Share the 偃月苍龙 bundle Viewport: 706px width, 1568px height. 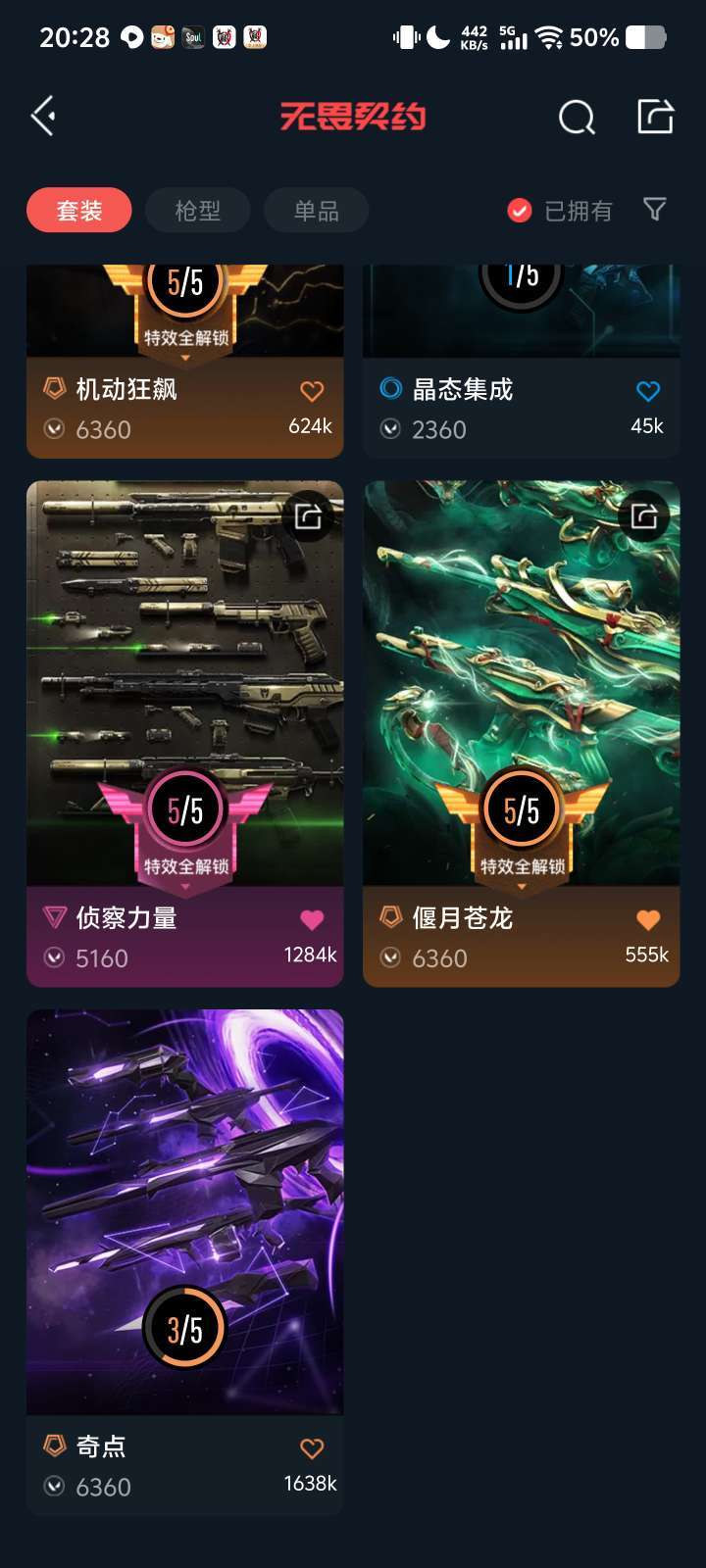644,516
